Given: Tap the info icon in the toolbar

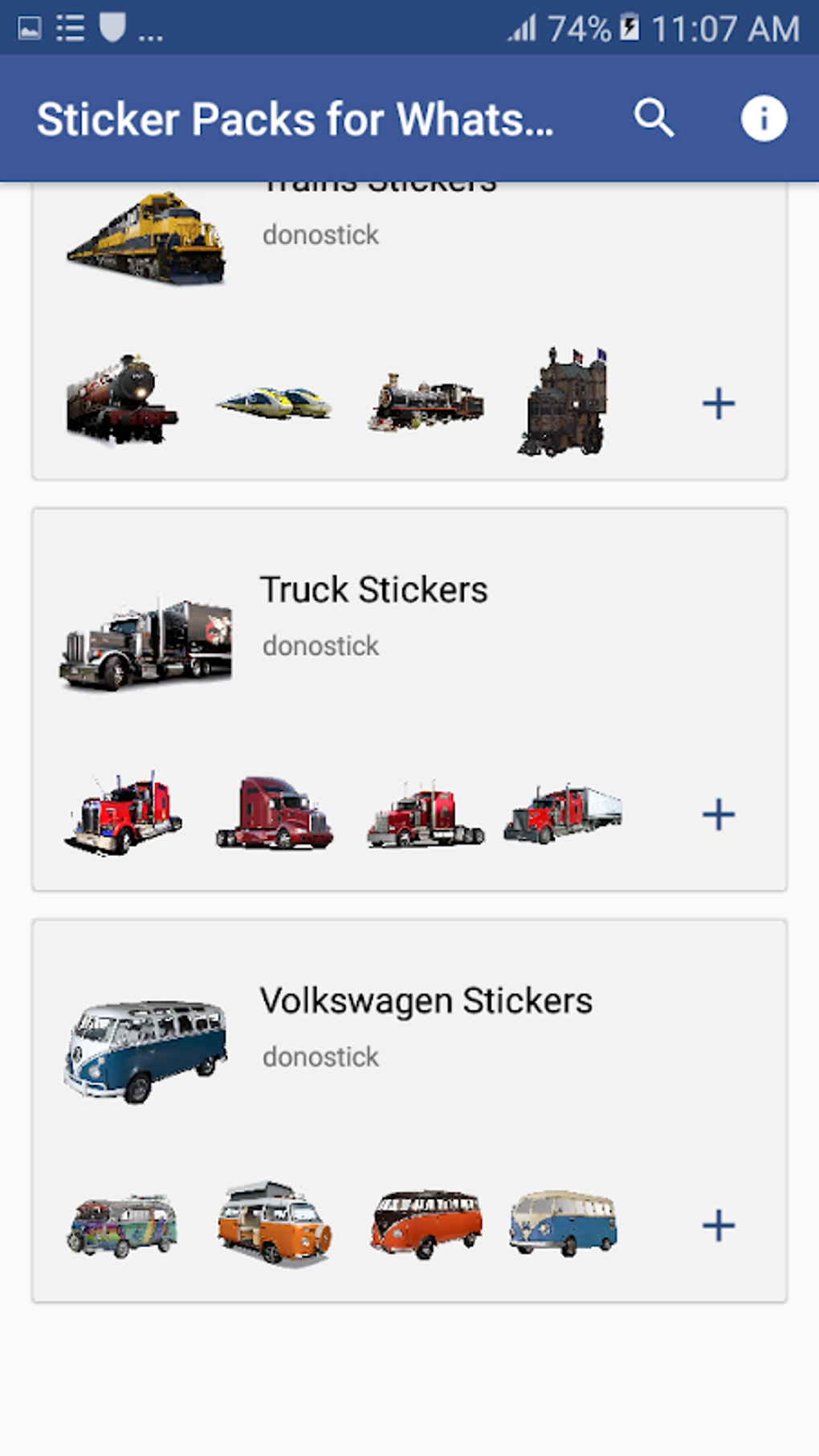Looking at the screenshot, I should click(x=762, y=118).
